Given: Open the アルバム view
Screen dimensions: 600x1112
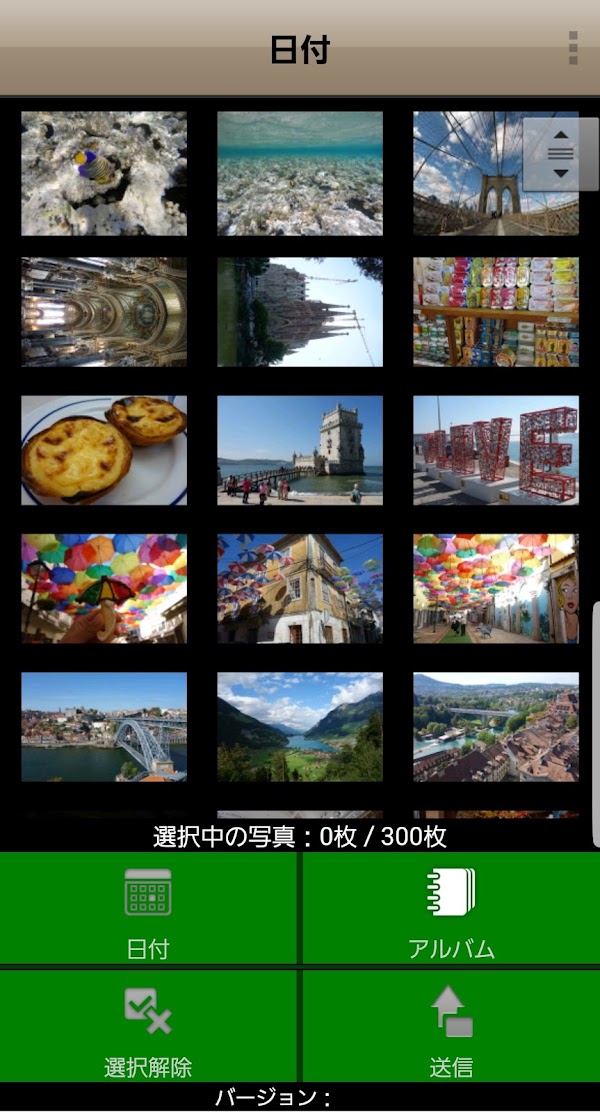Looking at the screenshot, I should pos(451,908).
